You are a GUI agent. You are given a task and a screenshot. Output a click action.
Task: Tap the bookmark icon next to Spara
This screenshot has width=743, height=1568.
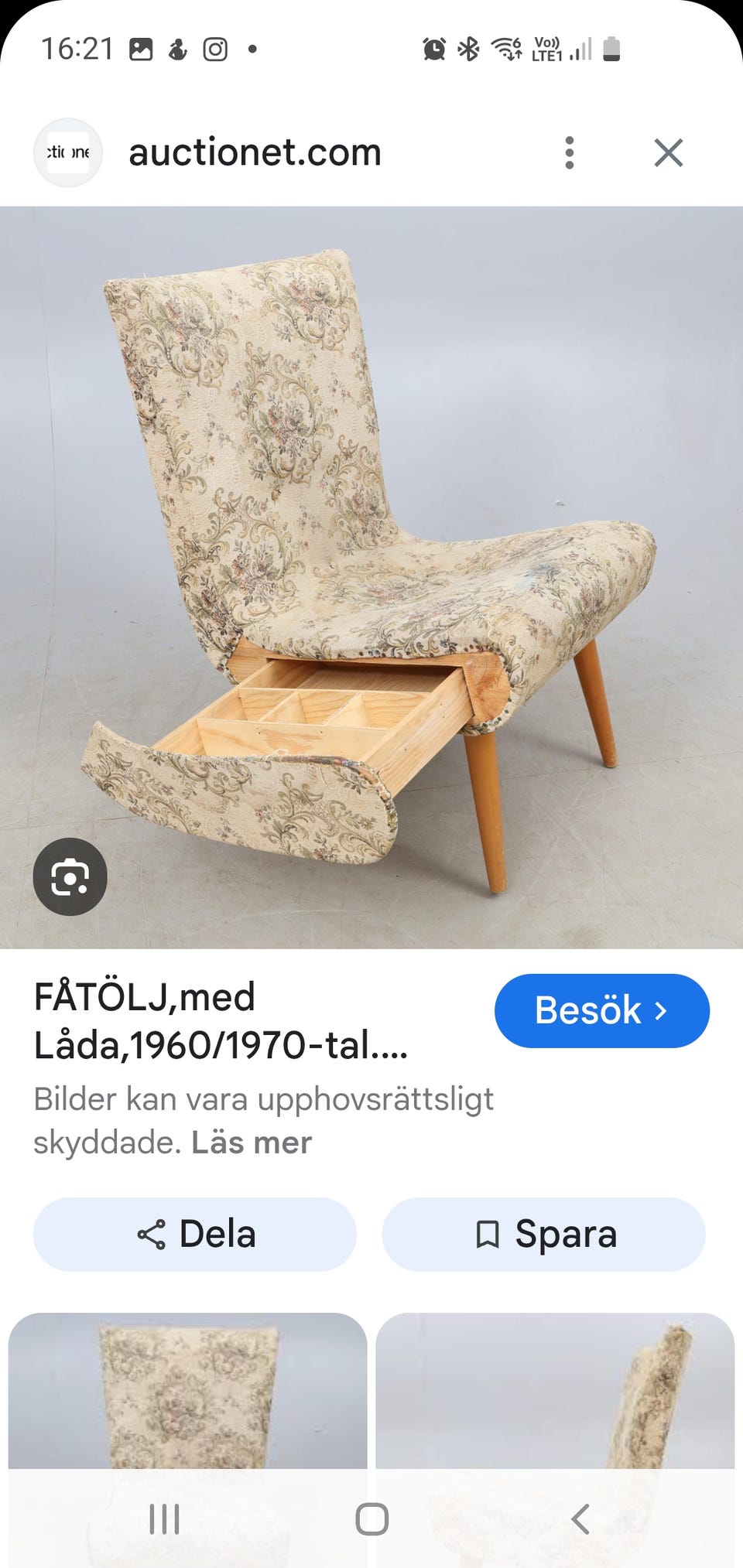[x=488, y=1234]
